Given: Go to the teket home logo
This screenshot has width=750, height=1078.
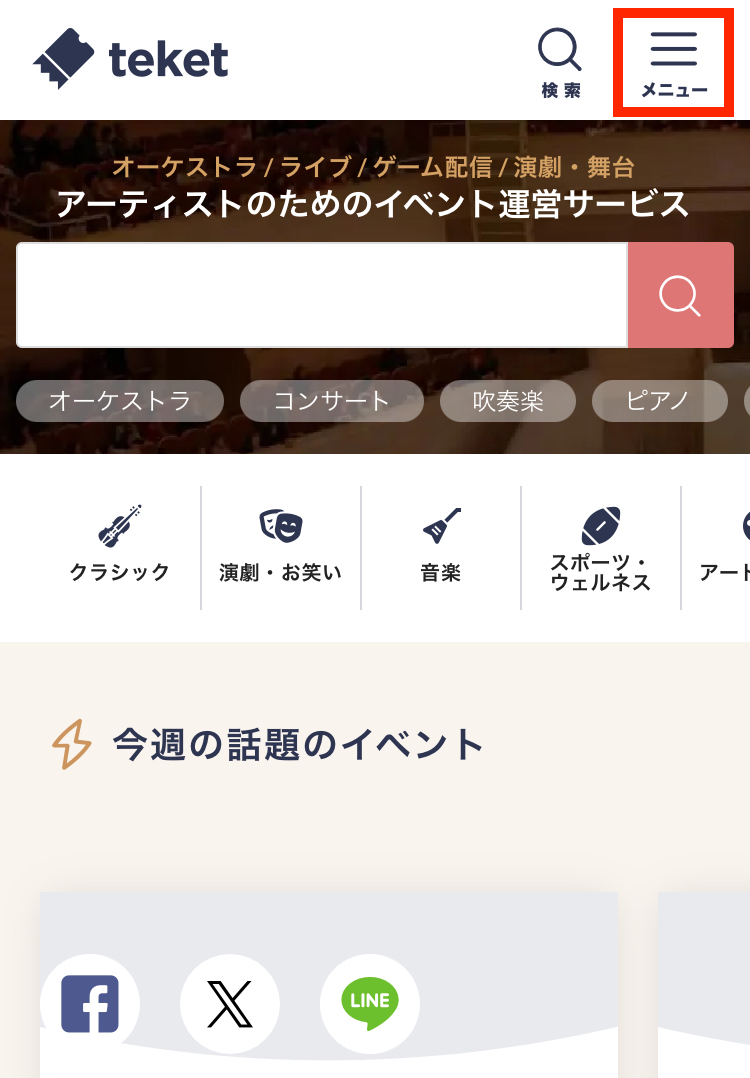Looking at the screenshot, I should (x=131, y=59).
